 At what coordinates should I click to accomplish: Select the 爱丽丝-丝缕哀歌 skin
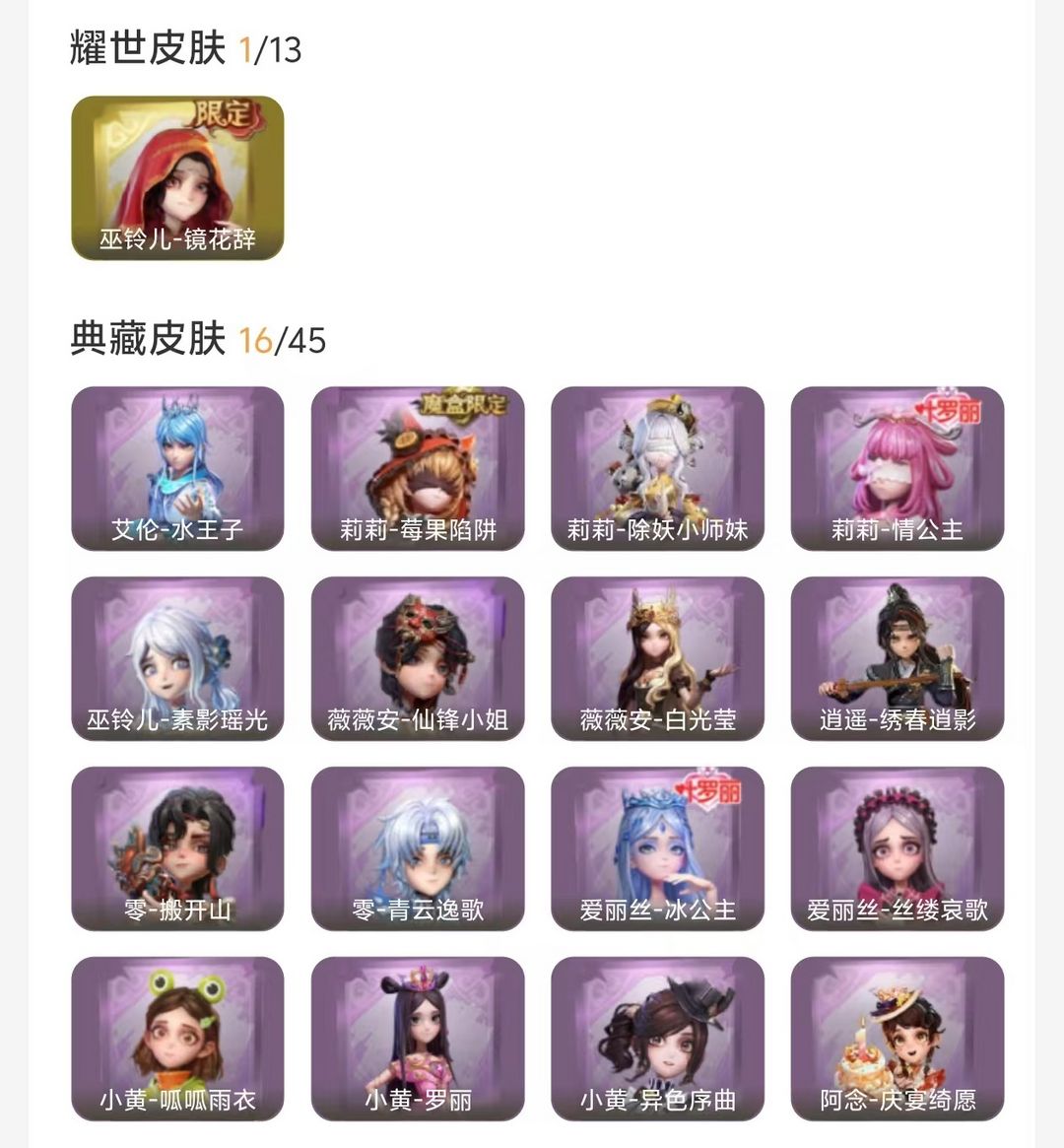point(898,848)
